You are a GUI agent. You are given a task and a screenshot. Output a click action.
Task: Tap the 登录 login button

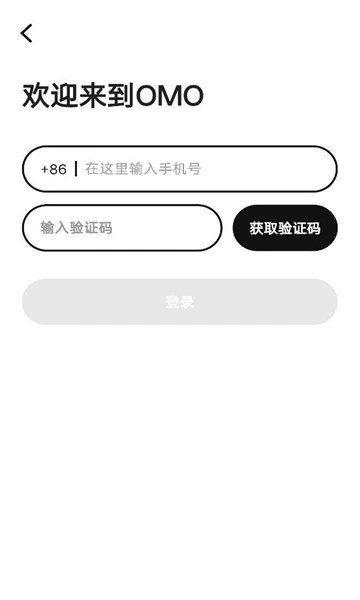click(x=179, y=302)
